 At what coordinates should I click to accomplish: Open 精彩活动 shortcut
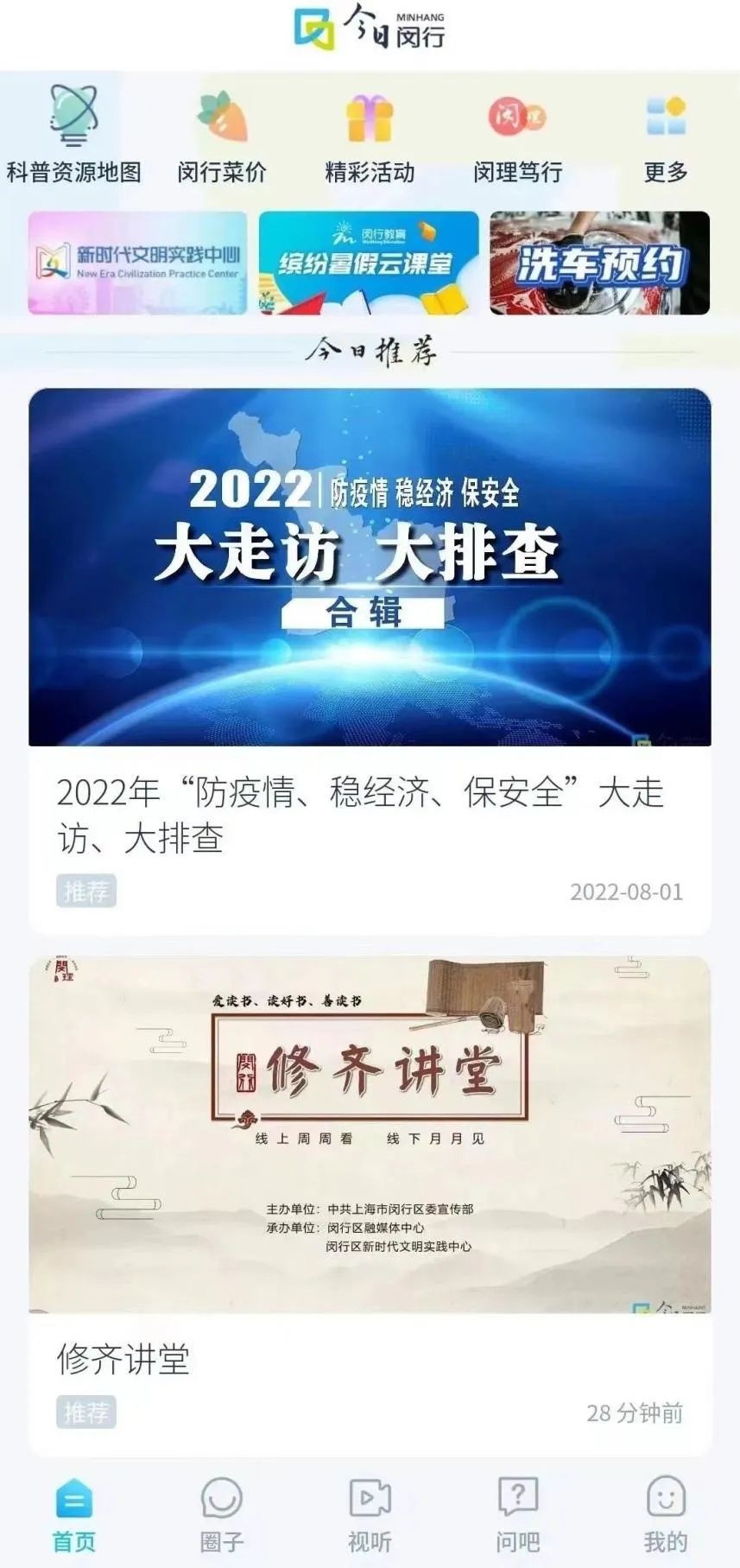[x=370, y=135]
